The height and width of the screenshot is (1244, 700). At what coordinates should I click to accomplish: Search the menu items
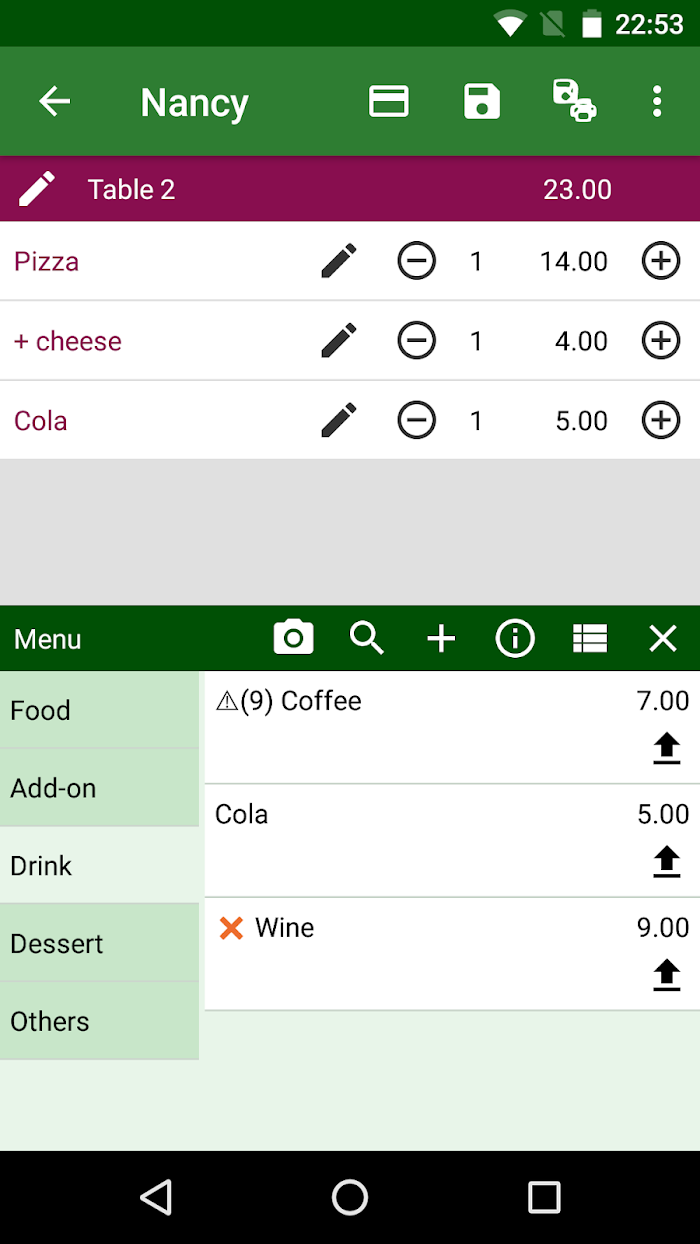(x=367, y=638)
